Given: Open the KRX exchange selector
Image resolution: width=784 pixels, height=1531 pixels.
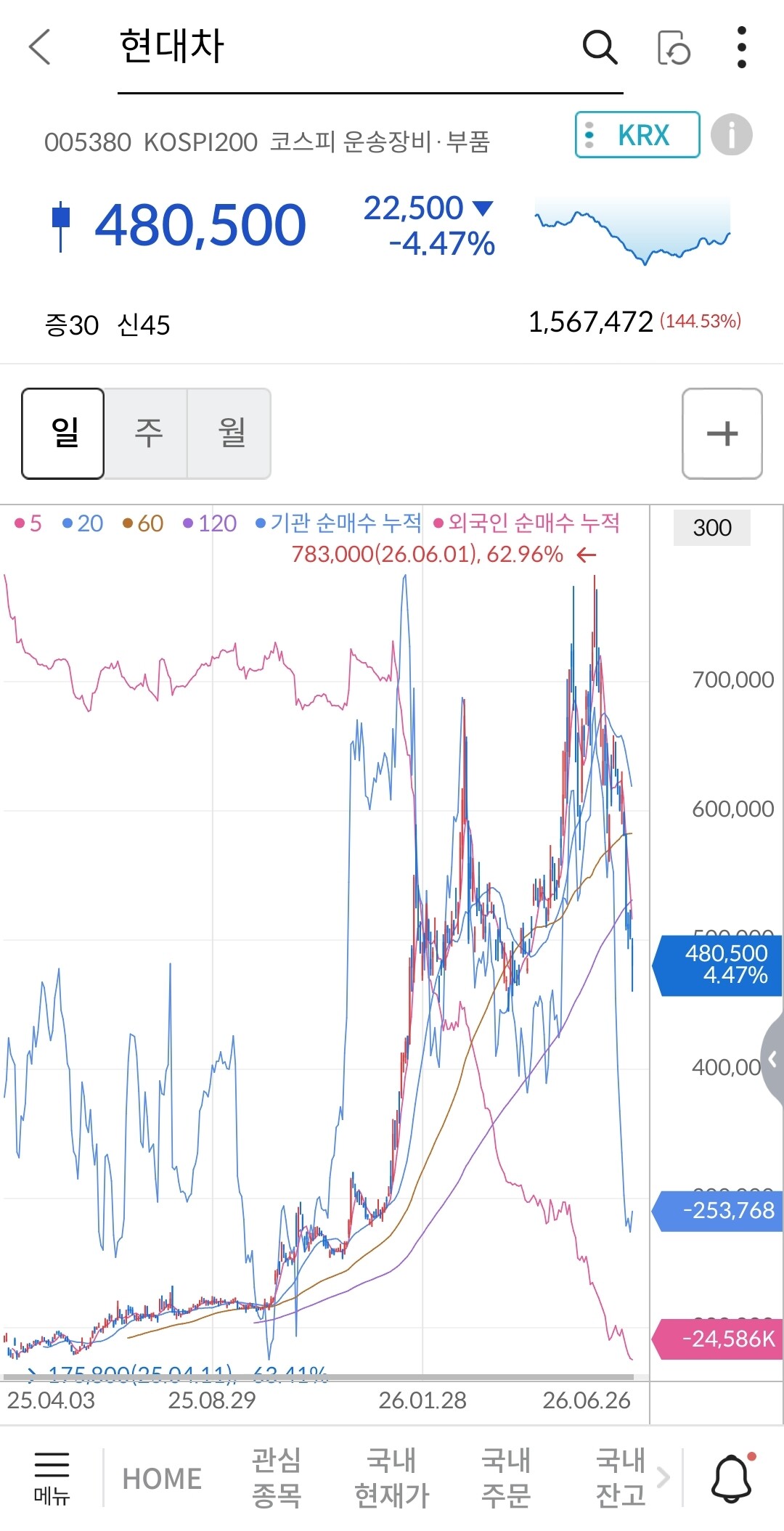Looking at the screenshot, I should coord(637,135).
